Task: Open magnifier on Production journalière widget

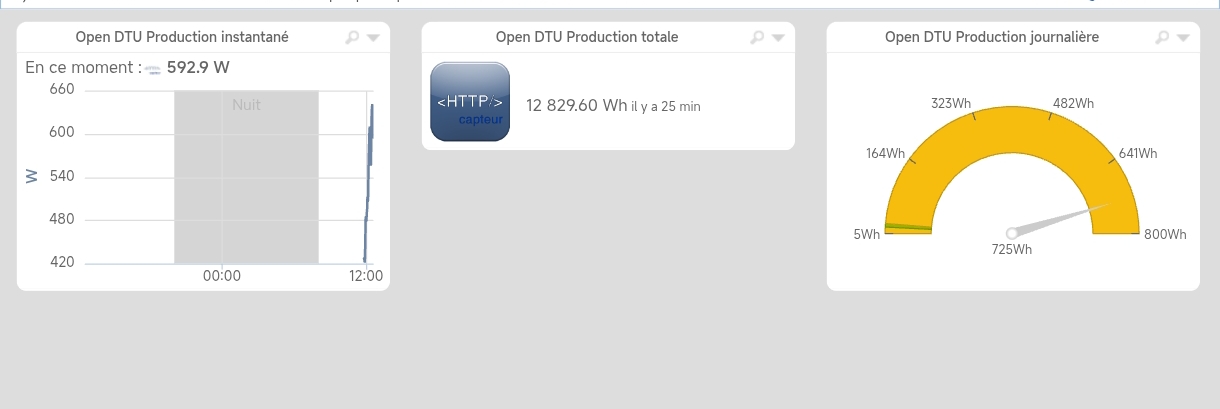Action: click(x=1161, y=38)
